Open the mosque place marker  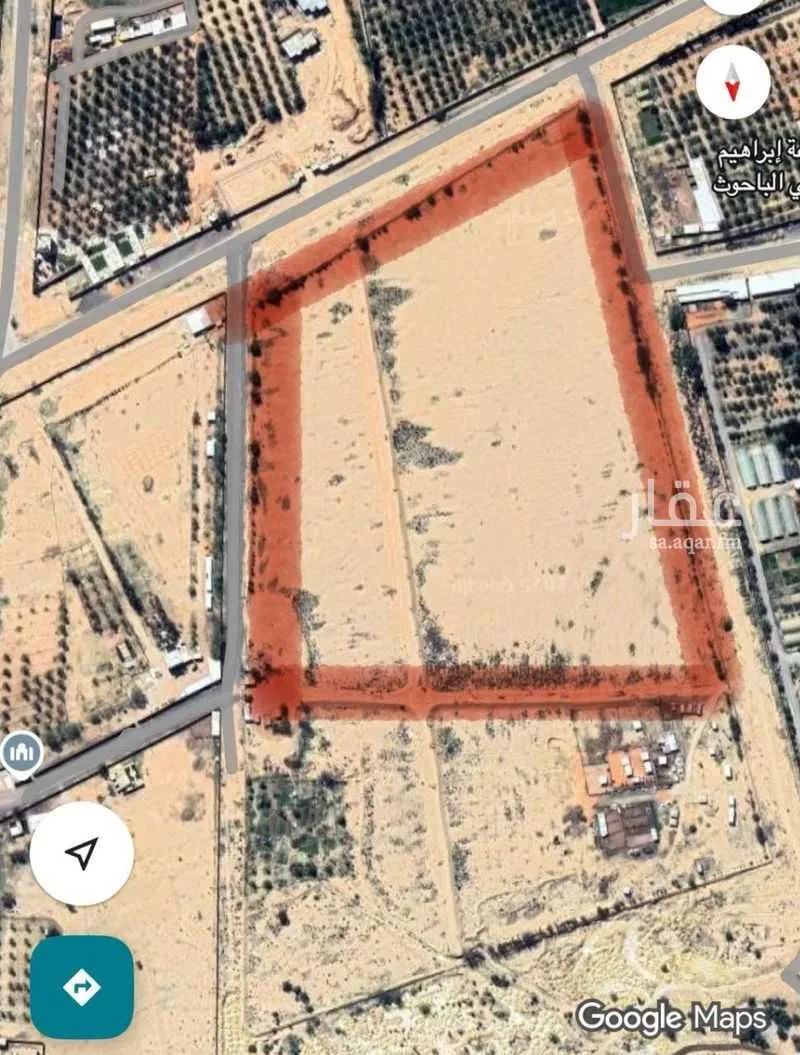pos(21,750)
